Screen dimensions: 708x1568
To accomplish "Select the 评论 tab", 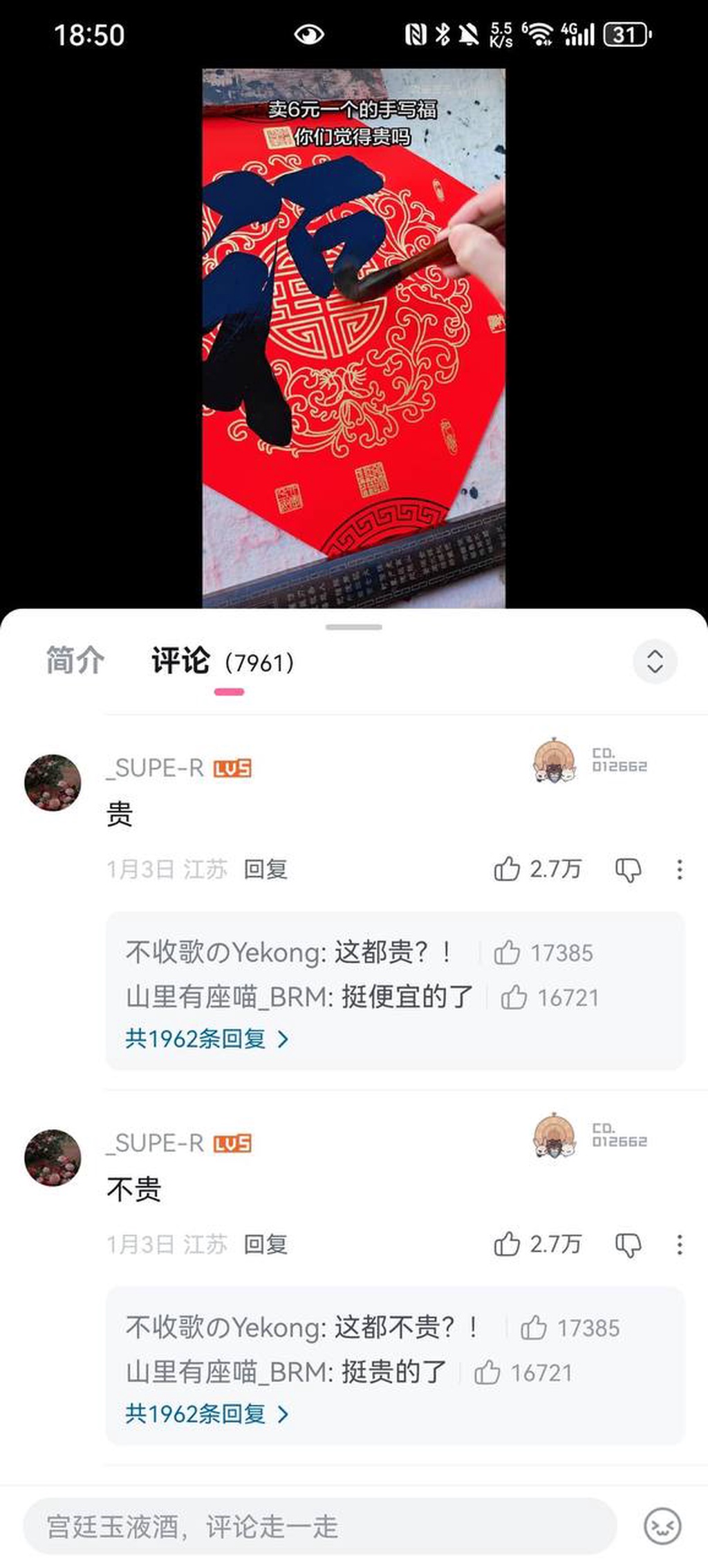I will 181,661.
